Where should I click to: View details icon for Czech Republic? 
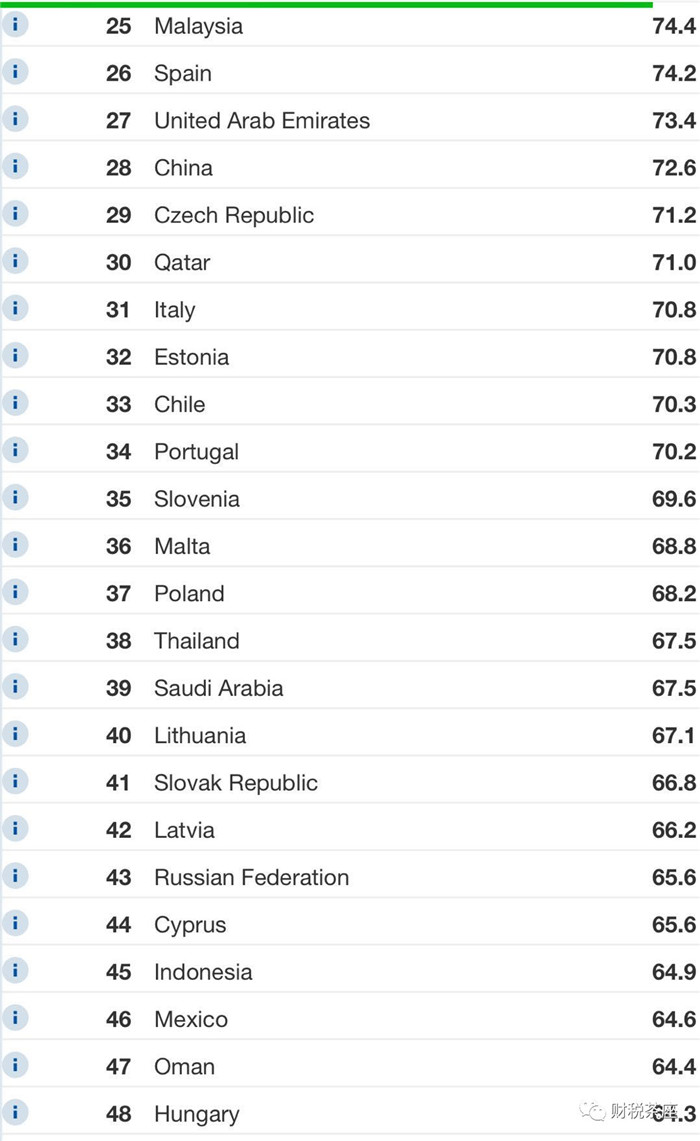point(15,214)
